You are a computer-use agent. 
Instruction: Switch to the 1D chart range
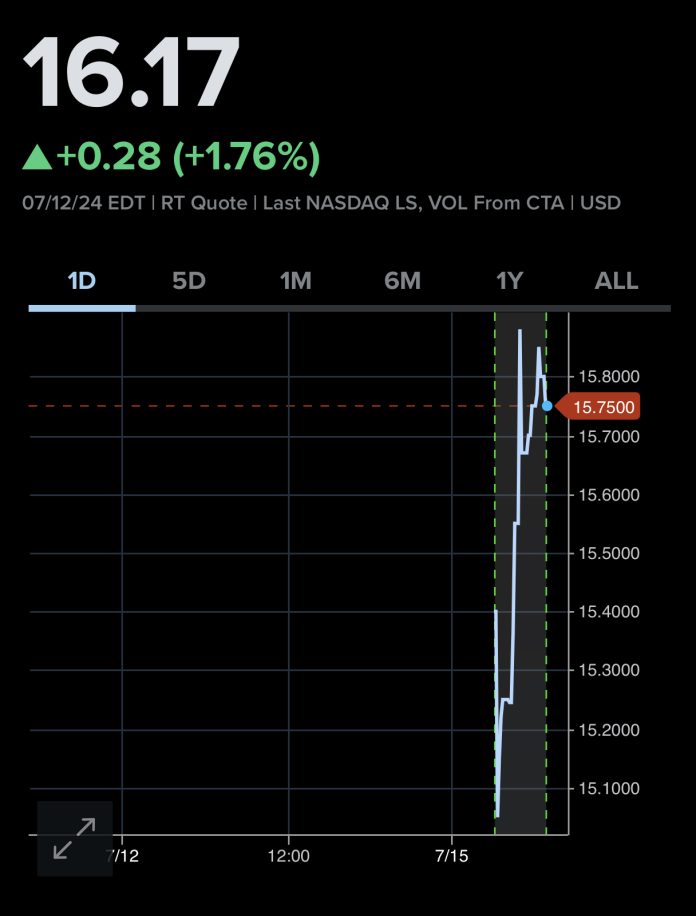point(81,281)
